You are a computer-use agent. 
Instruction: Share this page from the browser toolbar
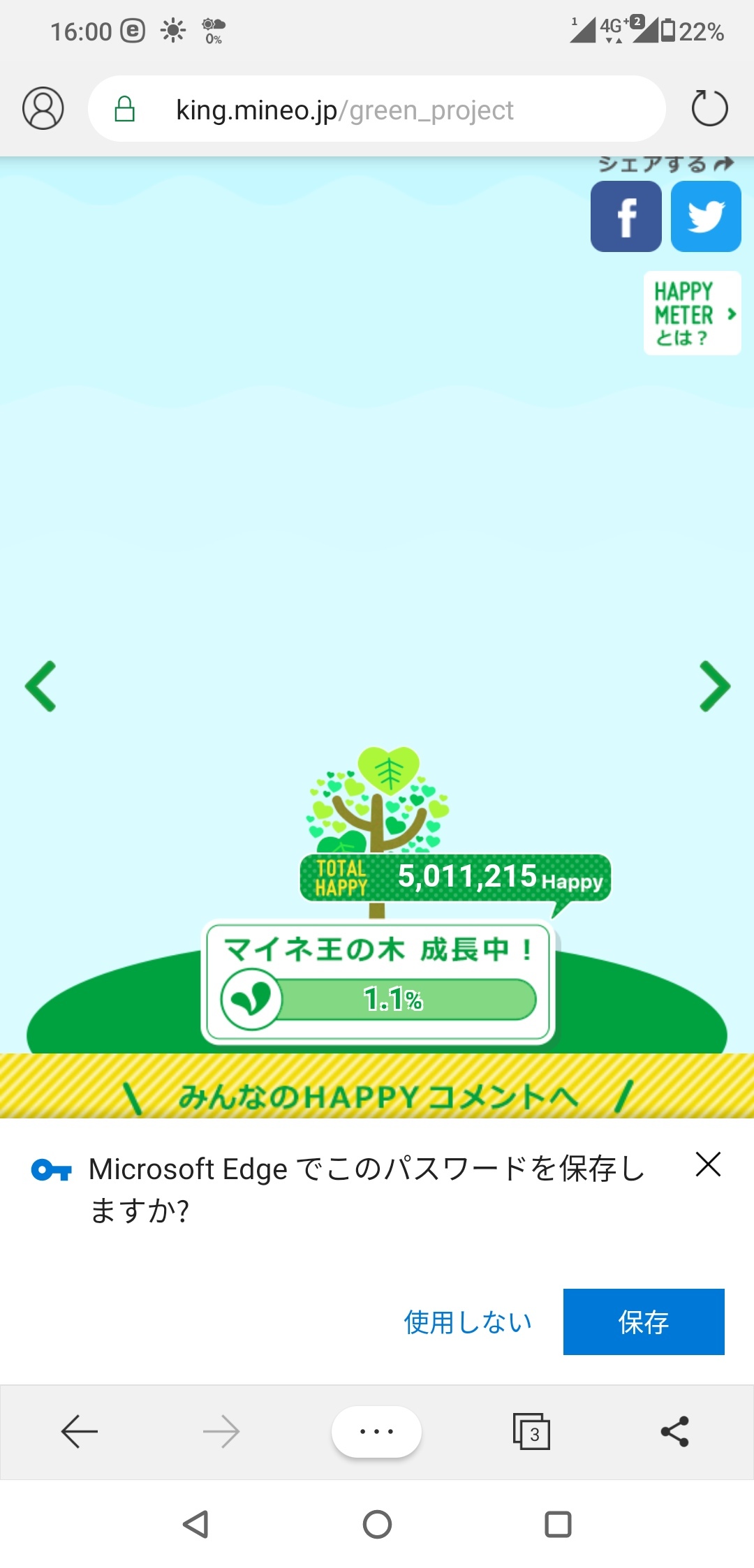coord(674,1432)
